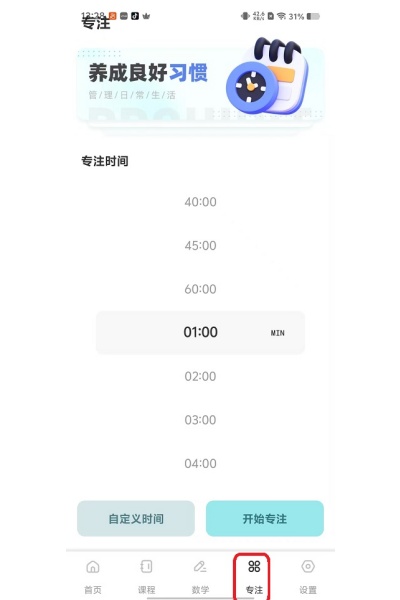
Task: Switch to the 课程 tab
Action: tap(147, 577)
